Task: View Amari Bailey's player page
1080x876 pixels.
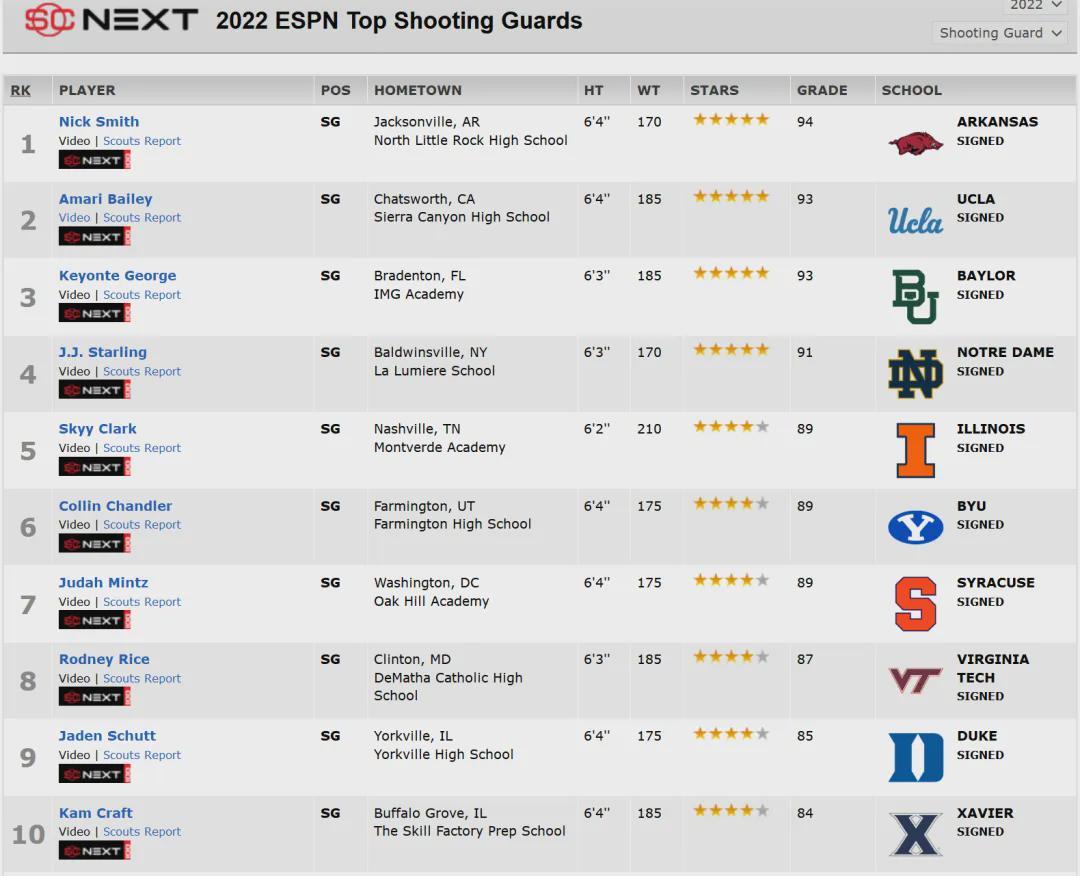Action: coord(105,199)
